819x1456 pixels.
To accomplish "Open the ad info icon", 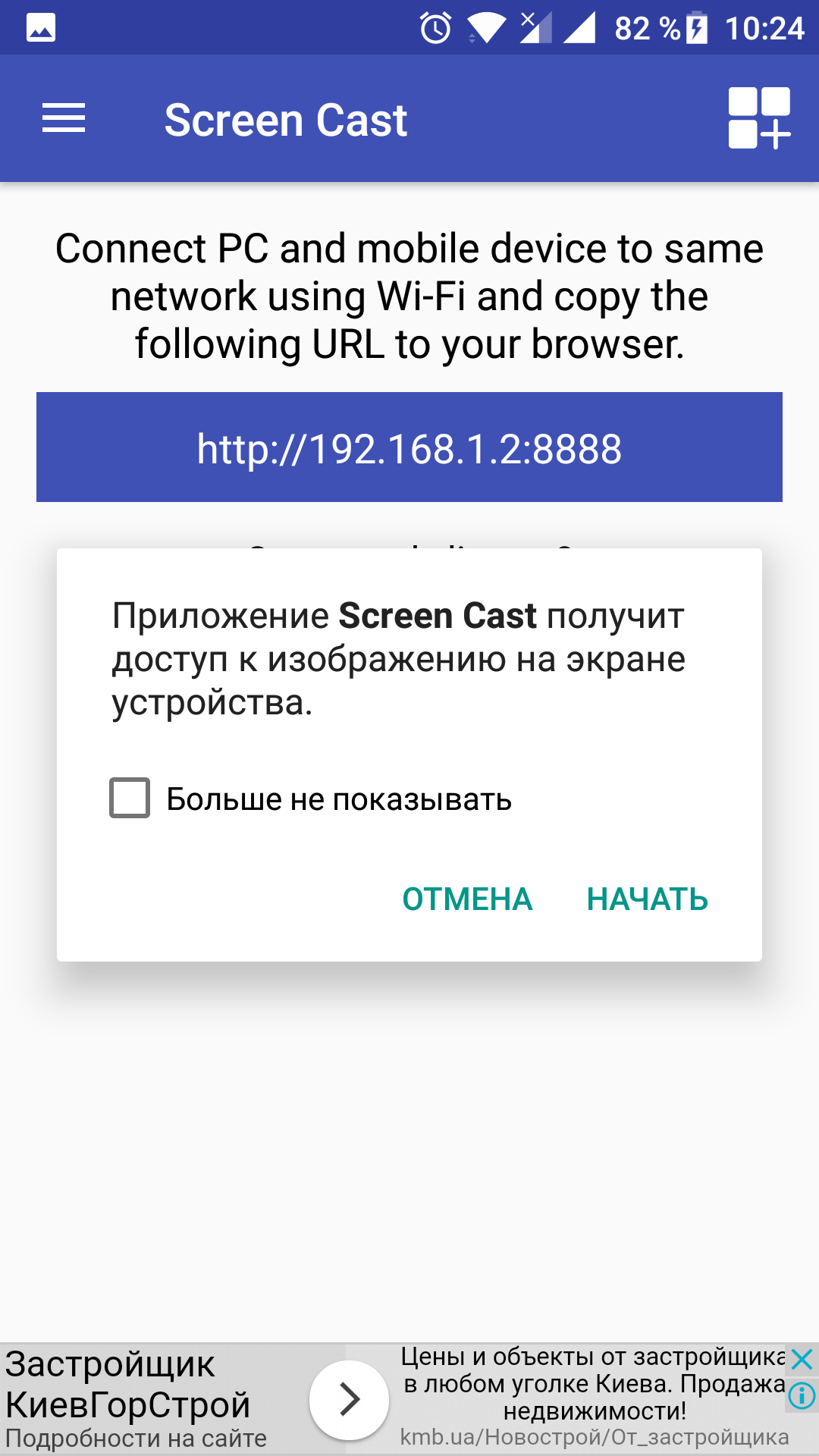I will pyautogui.click(x=802, y=1395).
